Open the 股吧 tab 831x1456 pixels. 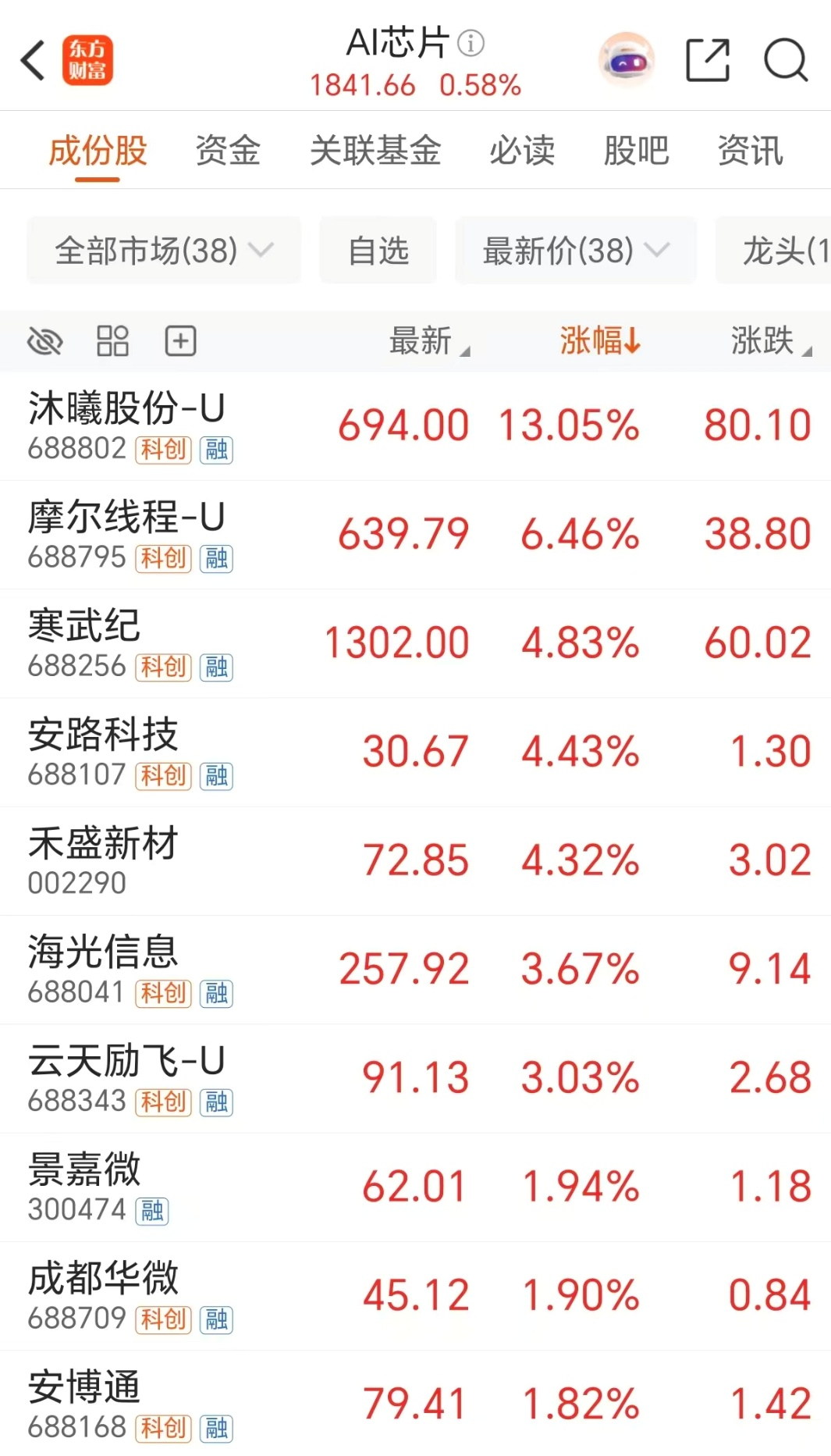click(636, 151)
